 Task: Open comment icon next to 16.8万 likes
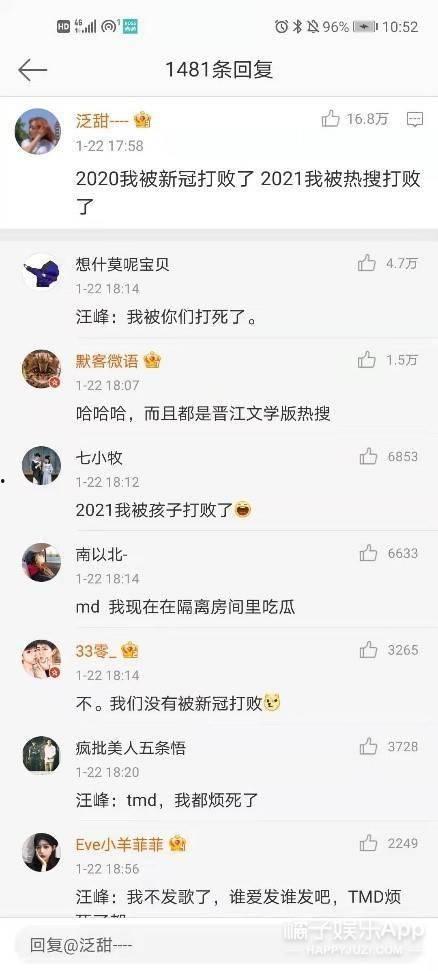click(x=414, y=120)
